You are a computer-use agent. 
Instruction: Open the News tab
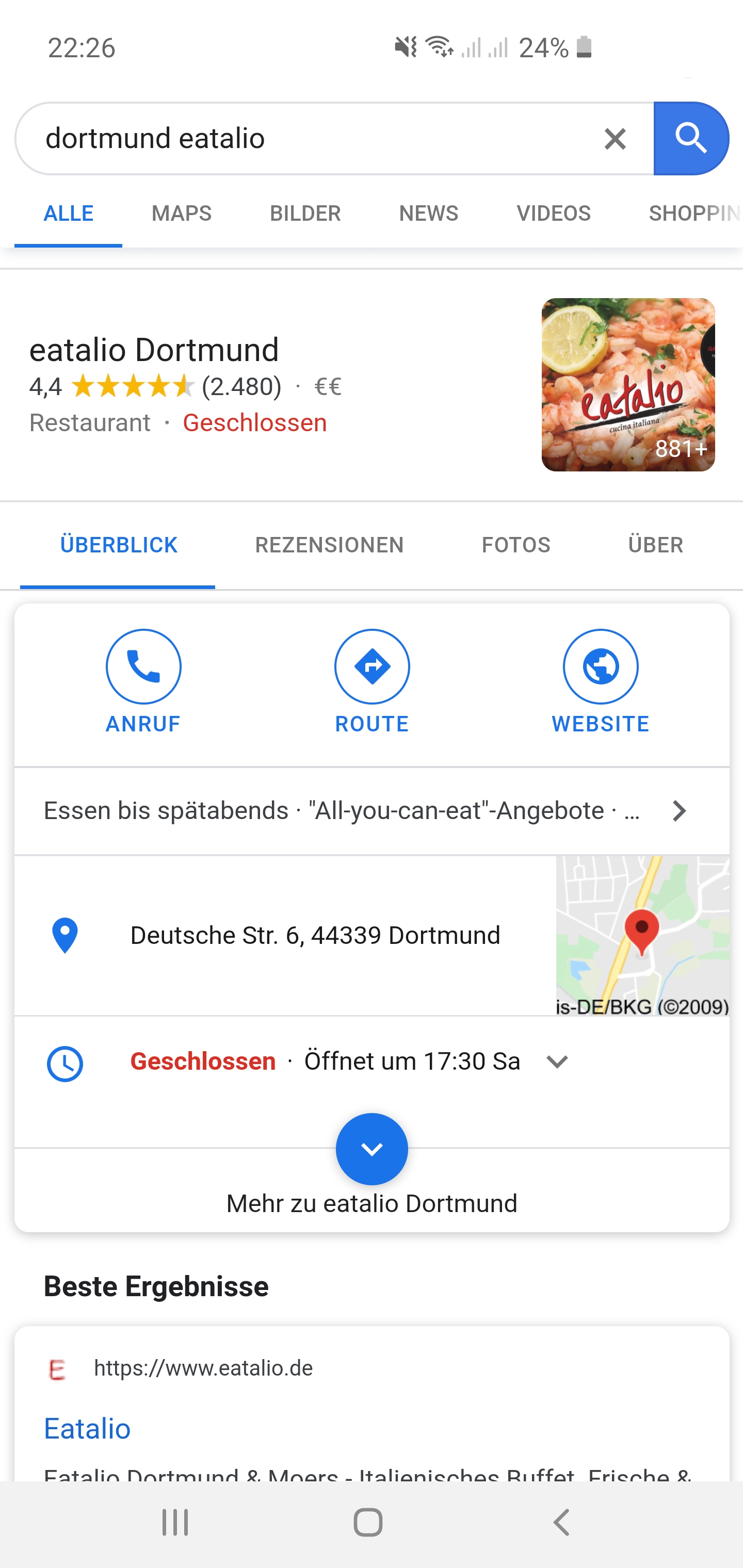[428, 214]
